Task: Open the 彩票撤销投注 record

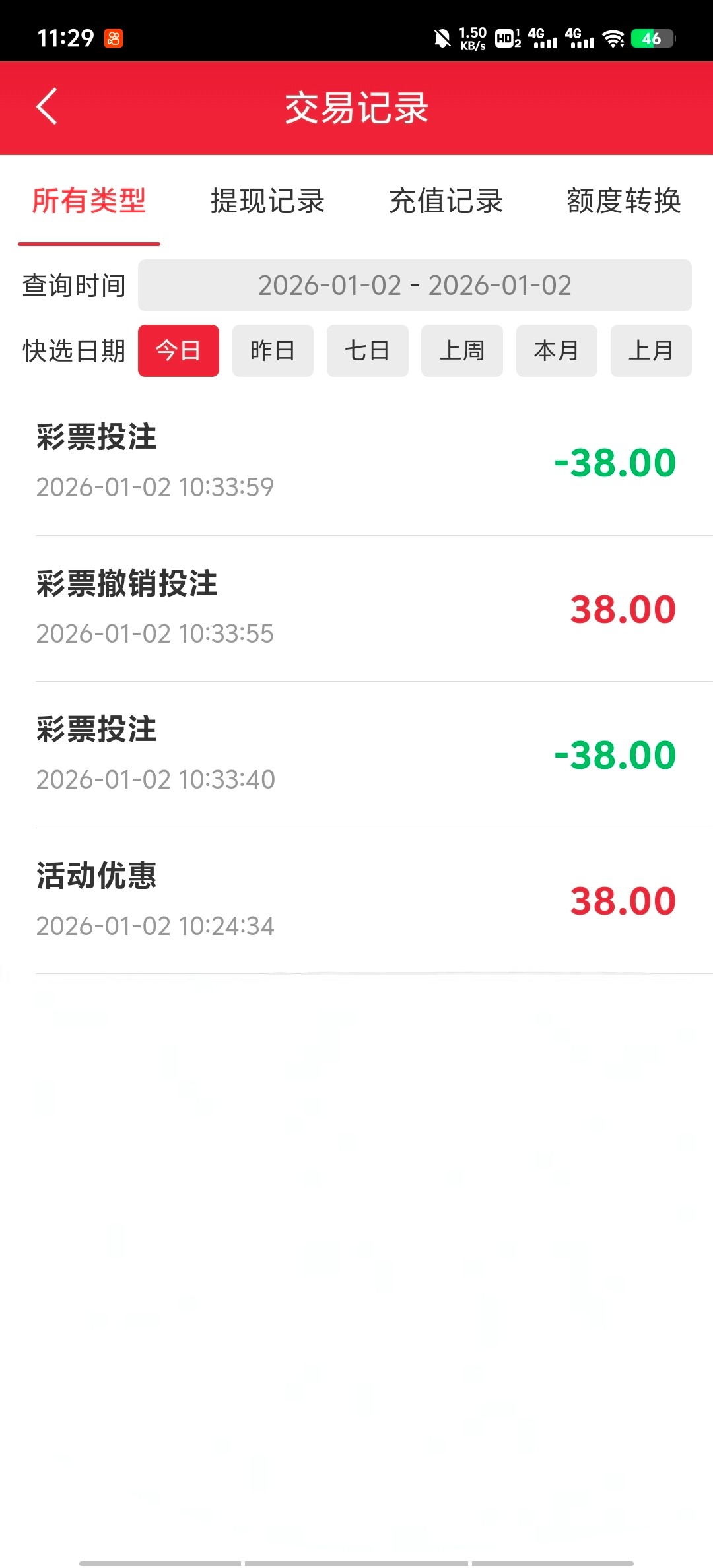Action: pos(356,608)
